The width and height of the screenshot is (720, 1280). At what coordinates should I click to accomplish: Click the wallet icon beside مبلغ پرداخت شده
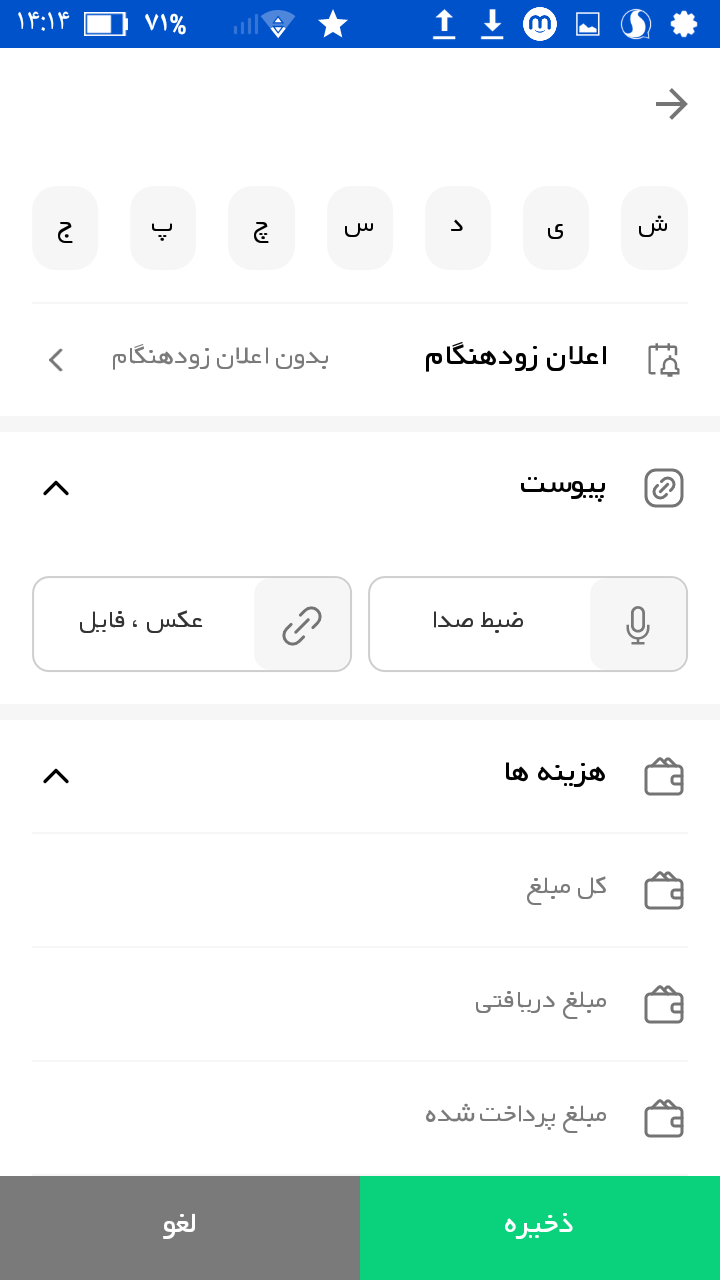(664, 1118)
